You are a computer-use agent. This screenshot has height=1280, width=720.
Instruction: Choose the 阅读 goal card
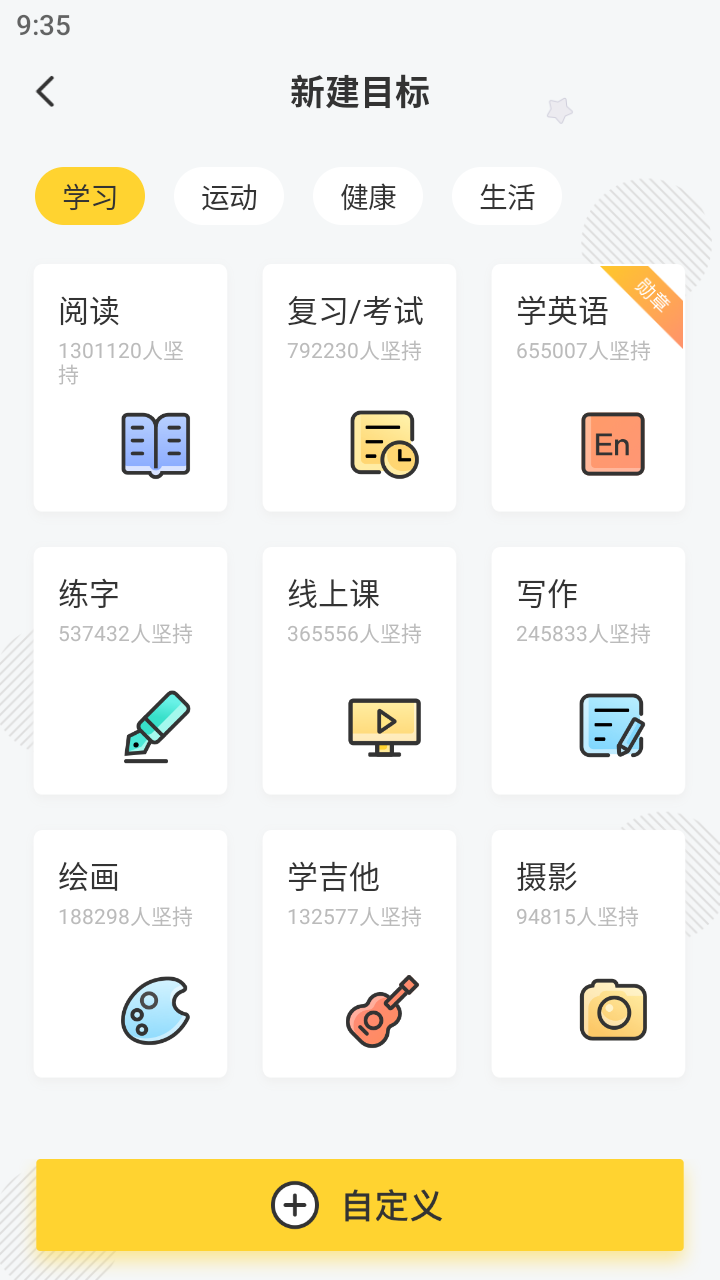(x=131, y=388)
